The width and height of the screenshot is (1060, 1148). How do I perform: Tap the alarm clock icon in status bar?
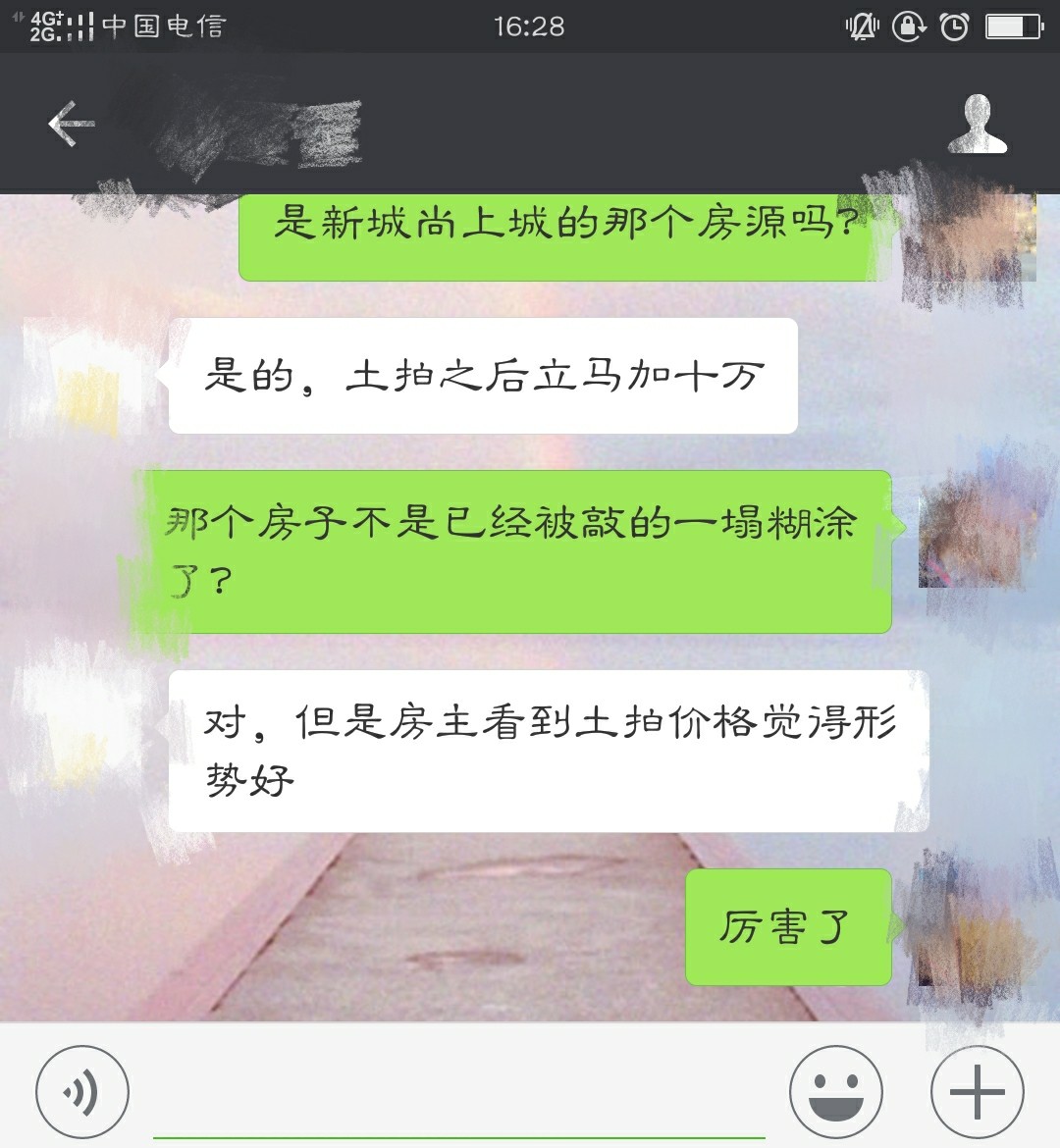[x=953, y=26]
